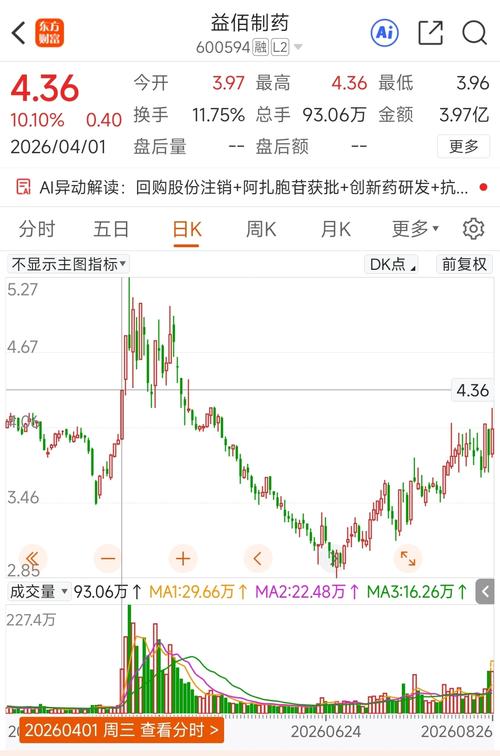Open the AI异动解读 news line

[x=250, y=187]
